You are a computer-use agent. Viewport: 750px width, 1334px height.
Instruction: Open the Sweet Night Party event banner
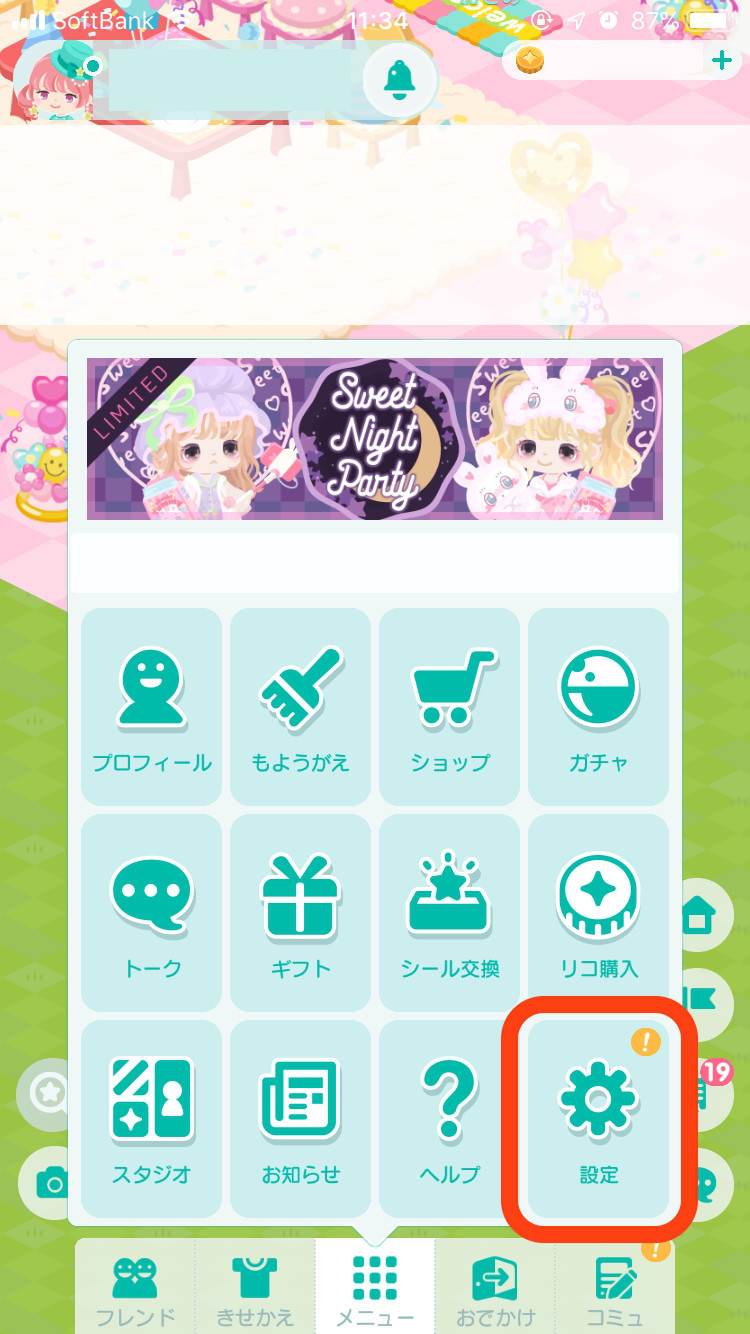[x=375, y=440]
